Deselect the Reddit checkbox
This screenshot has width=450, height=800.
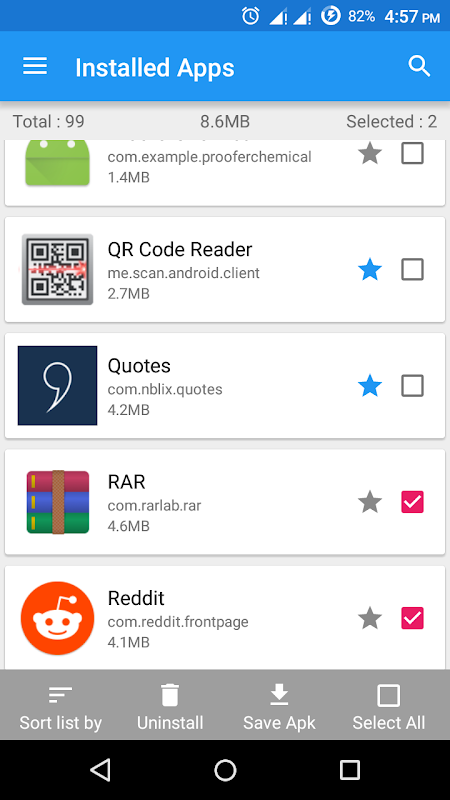412,618
